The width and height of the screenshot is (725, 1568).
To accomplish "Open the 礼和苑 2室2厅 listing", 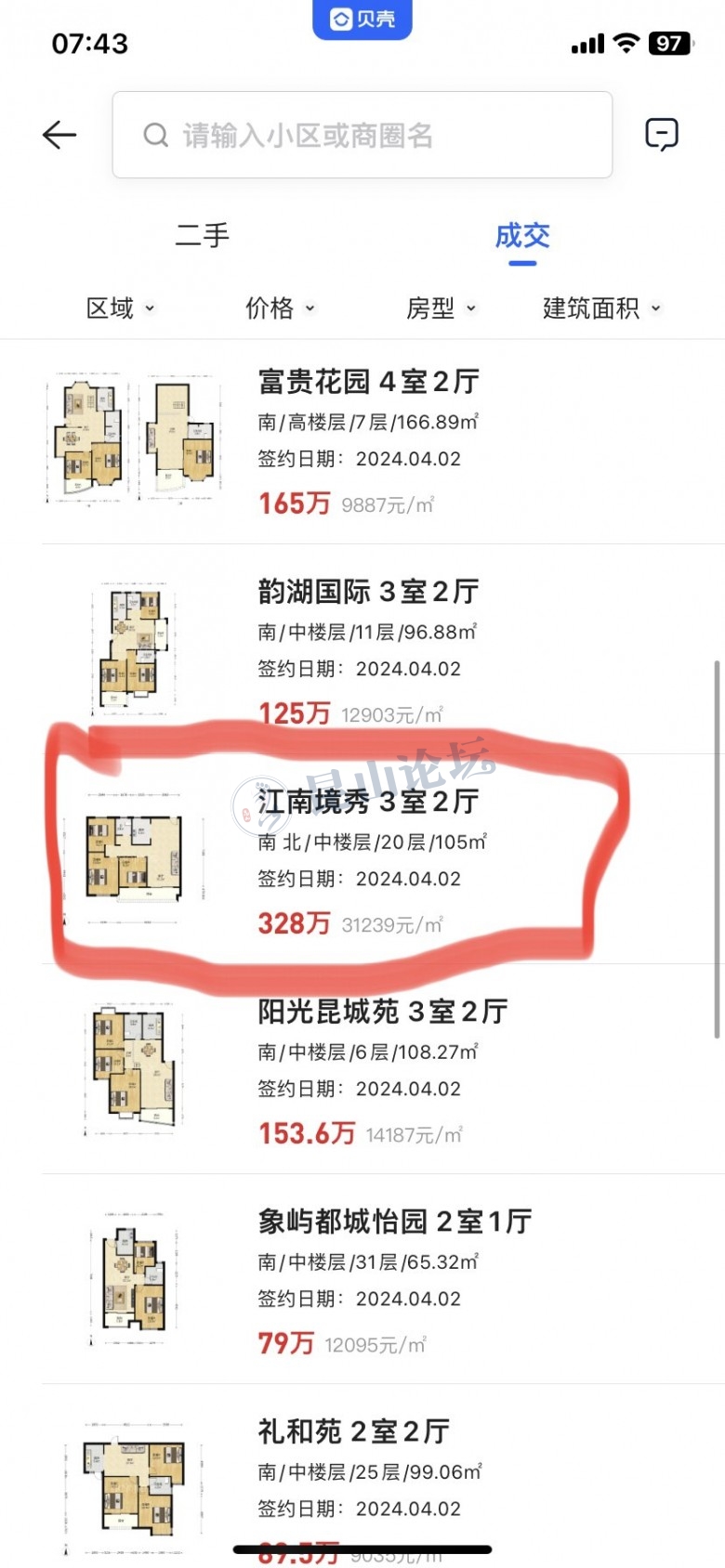I will 353,1431.
